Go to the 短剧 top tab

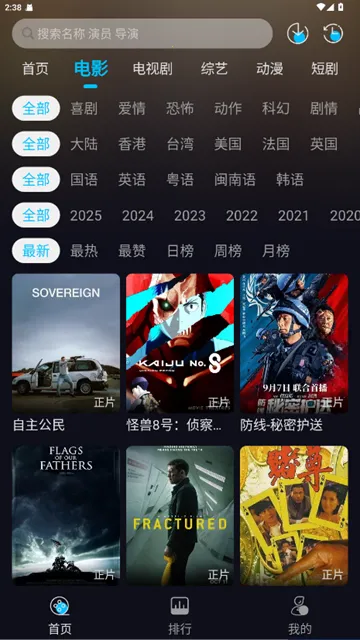(324, 69)
